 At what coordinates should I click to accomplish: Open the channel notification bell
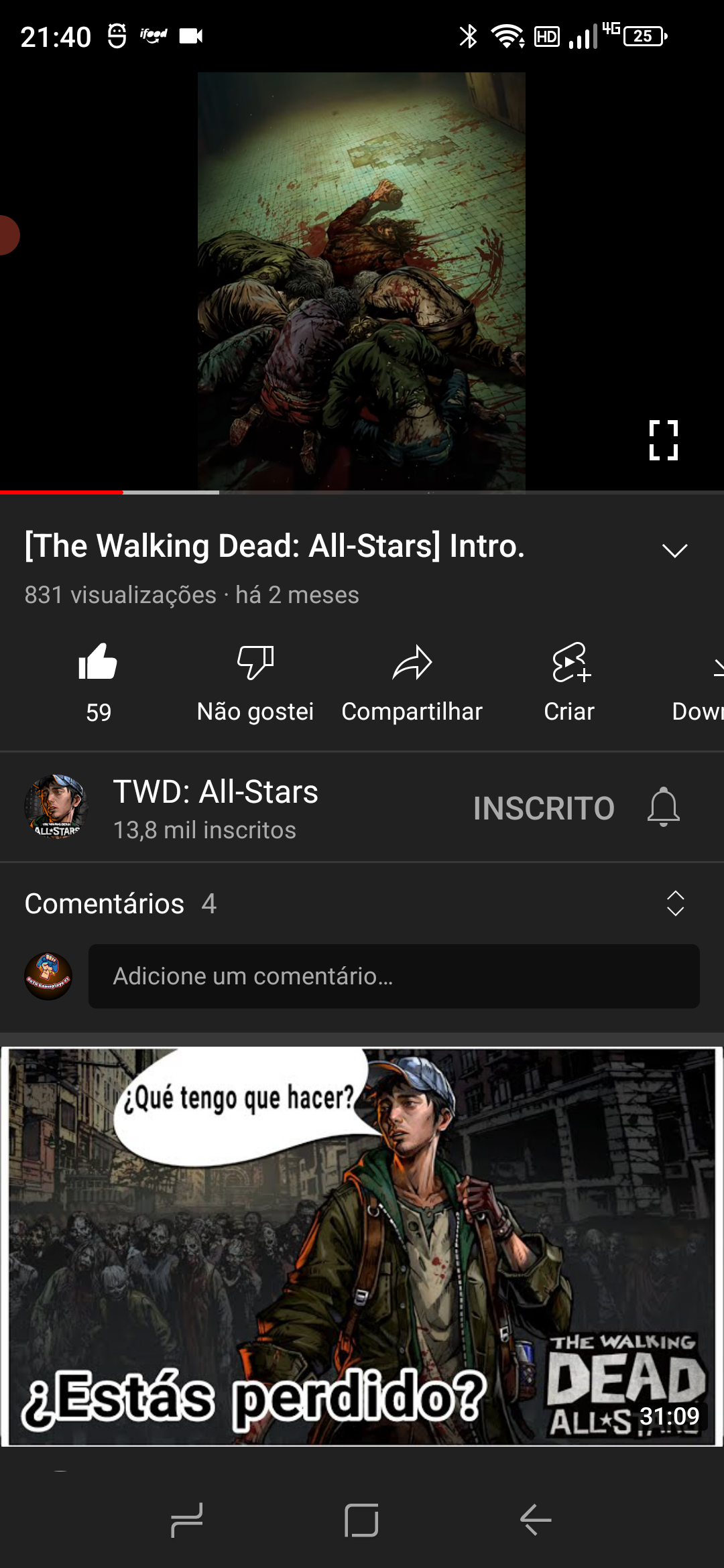(663, 807)
